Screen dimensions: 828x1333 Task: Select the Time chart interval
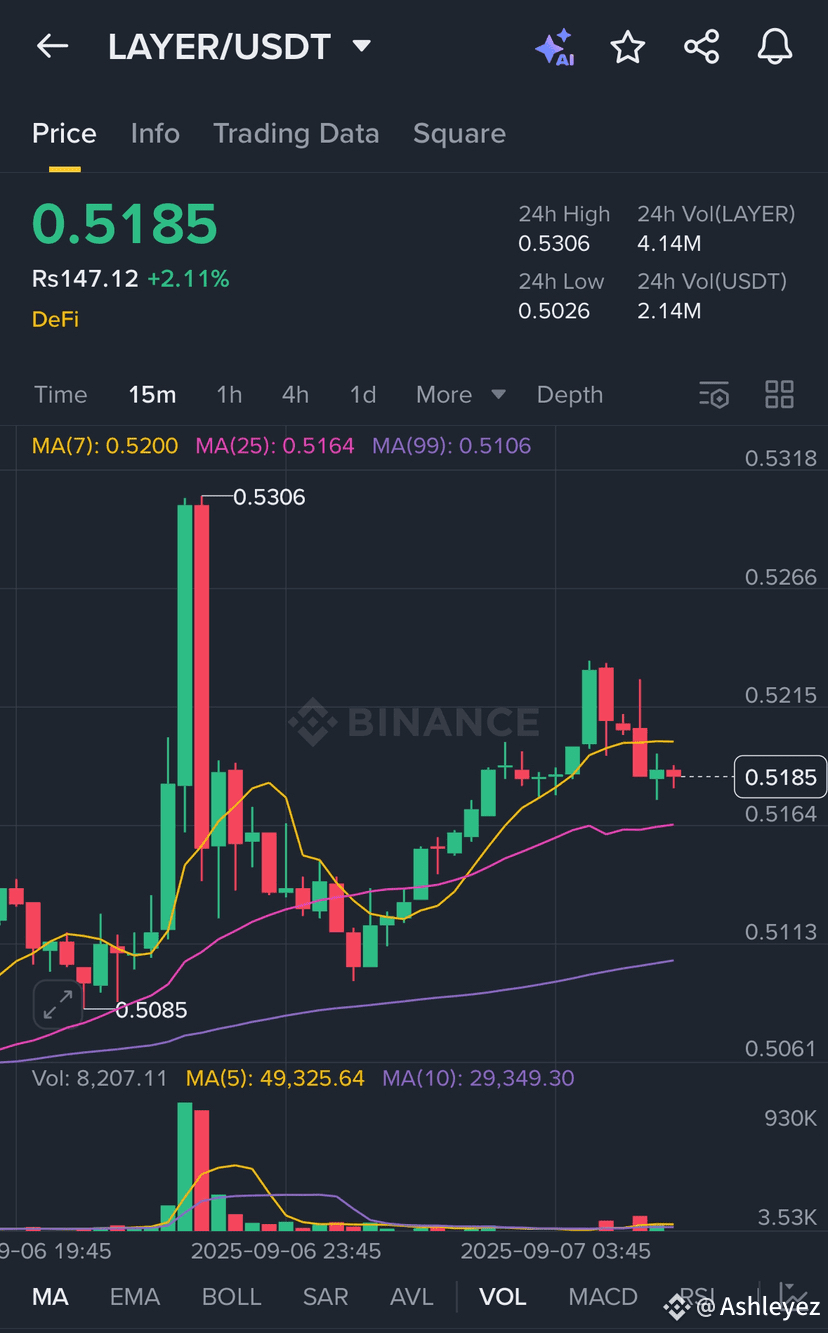61,395
